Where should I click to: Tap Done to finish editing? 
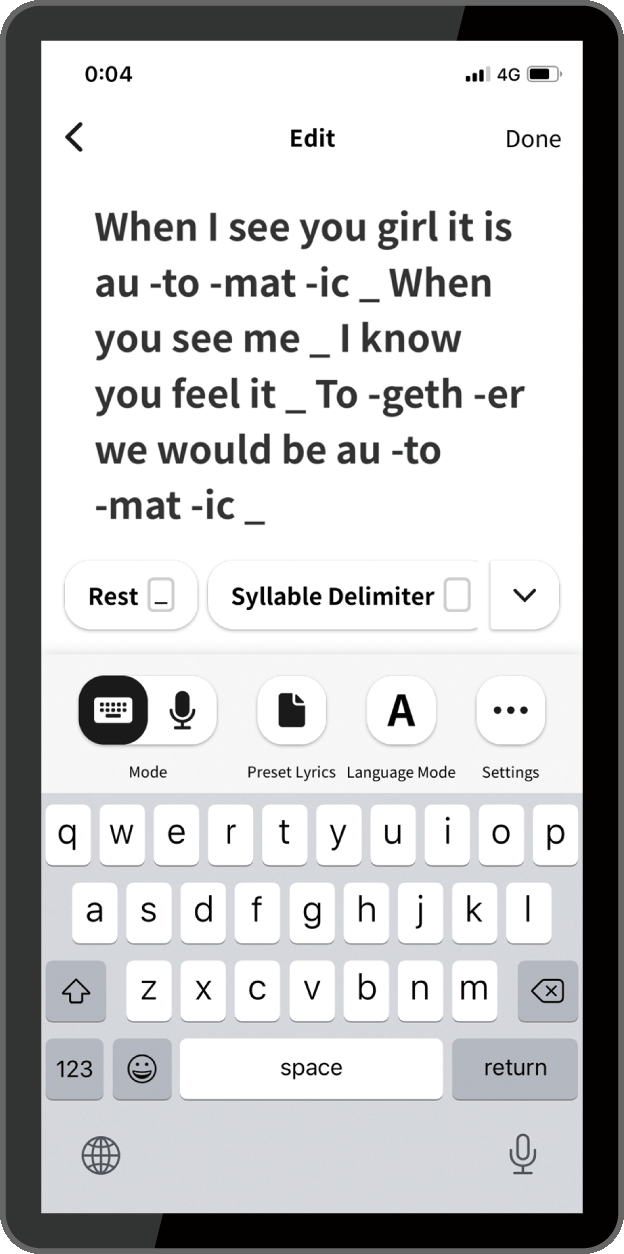tap(532, 139)
